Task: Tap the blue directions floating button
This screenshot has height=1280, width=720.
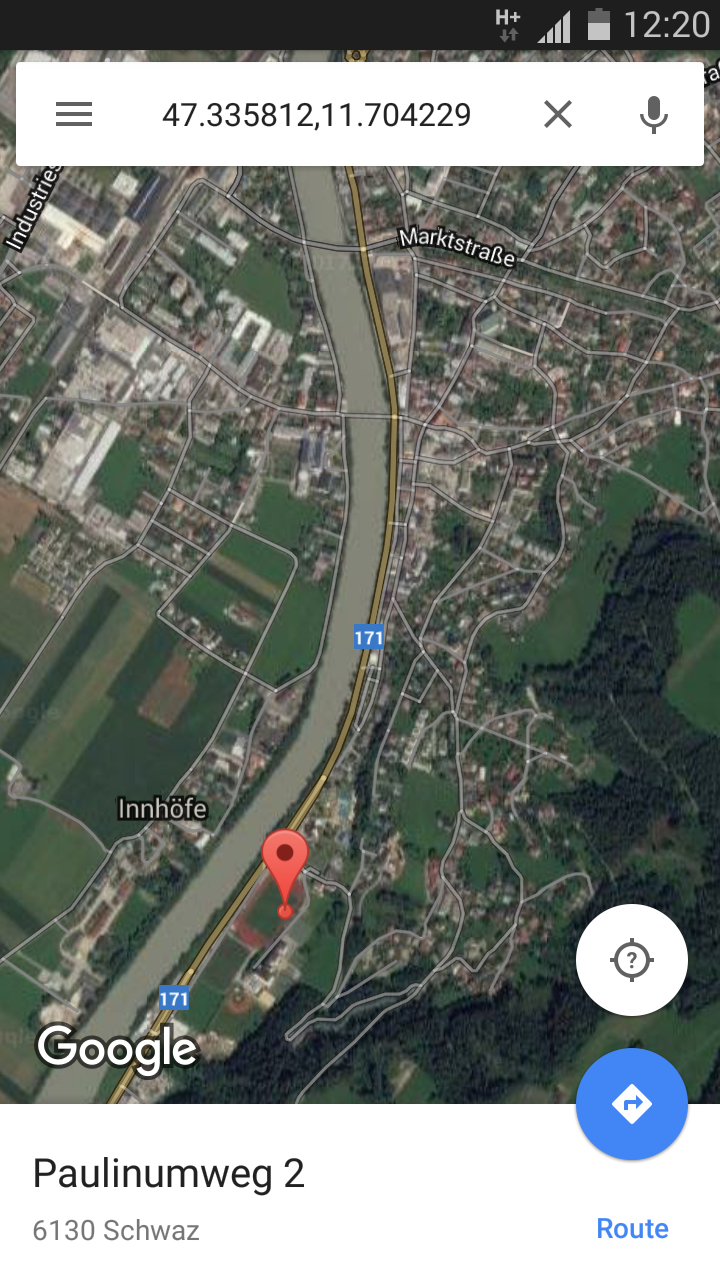Action: coord(632,1104)
